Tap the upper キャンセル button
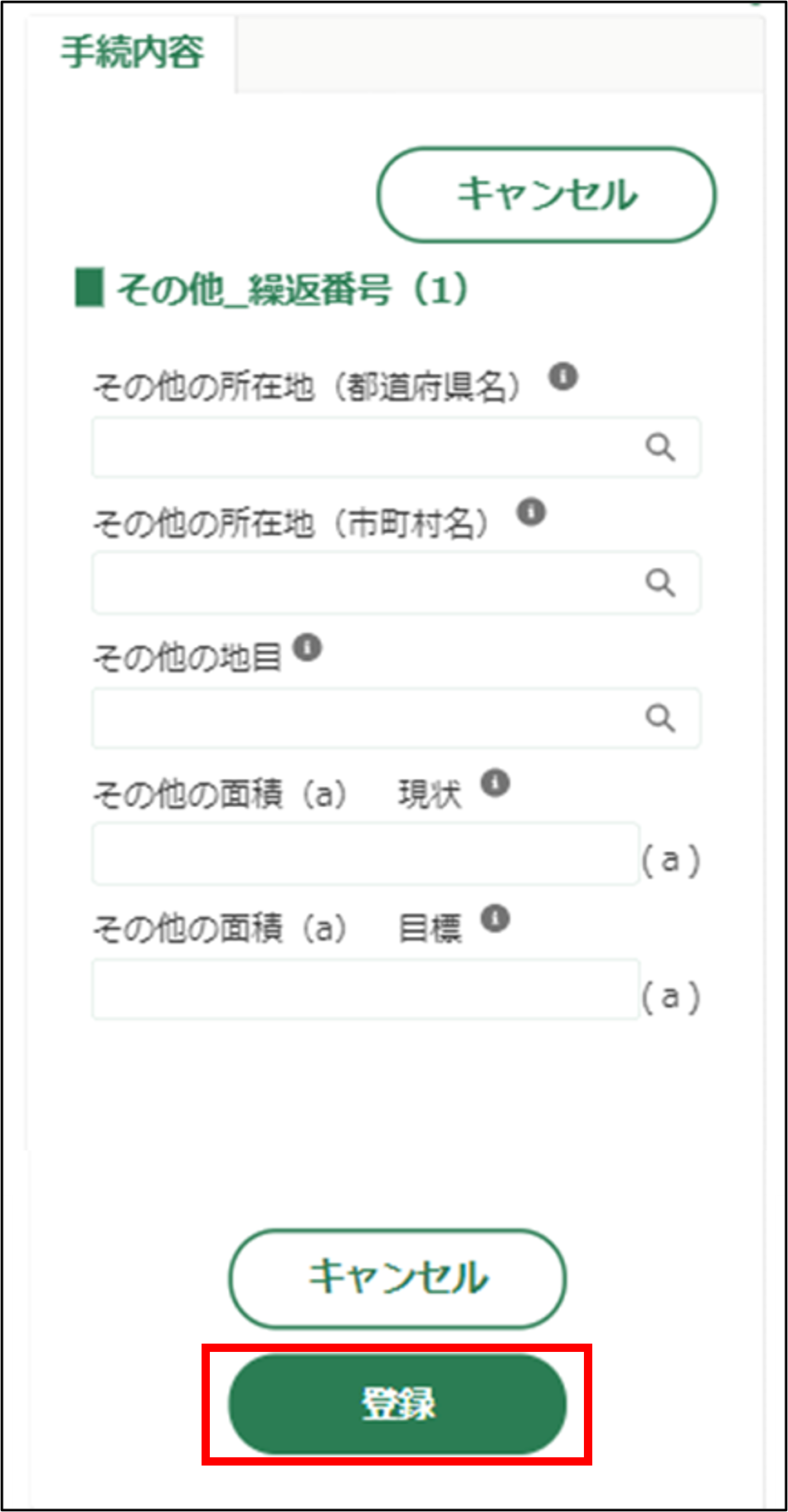Image resolution: width=788 pixels, height=1512 pixels. coord(547,195)
